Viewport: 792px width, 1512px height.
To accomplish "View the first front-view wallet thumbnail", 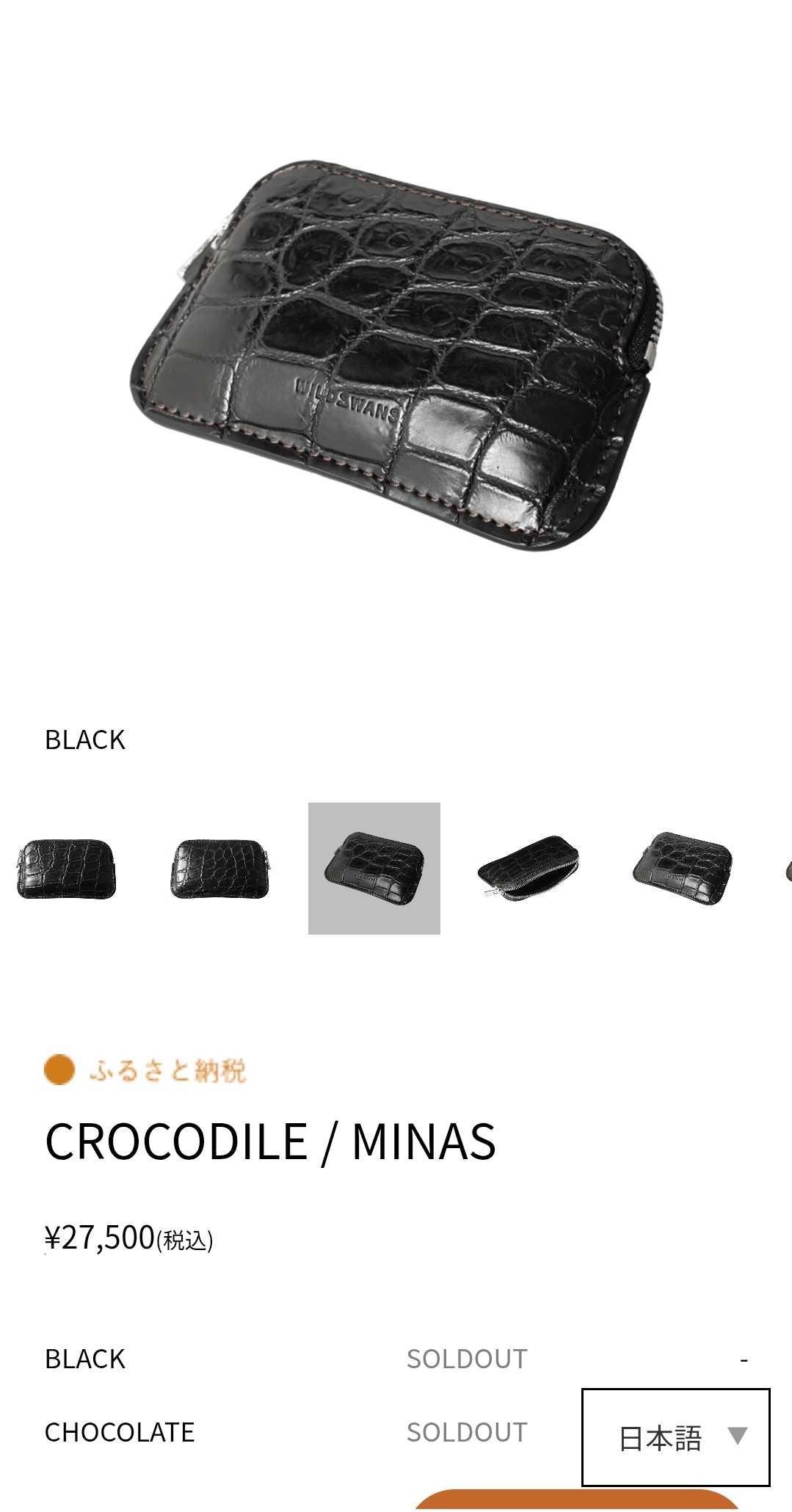I will [66, 869].
